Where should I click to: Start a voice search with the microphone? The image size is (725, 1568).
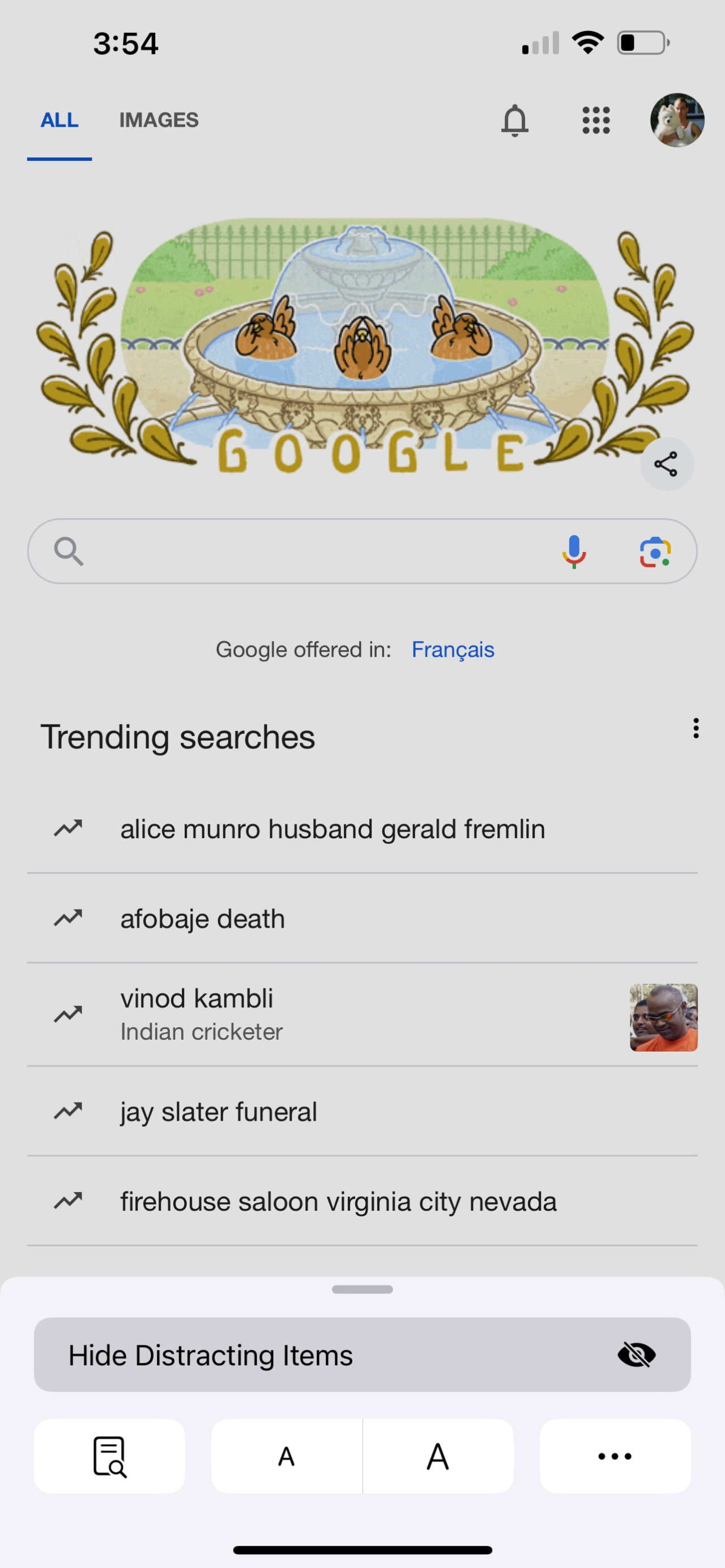point(573,552)
